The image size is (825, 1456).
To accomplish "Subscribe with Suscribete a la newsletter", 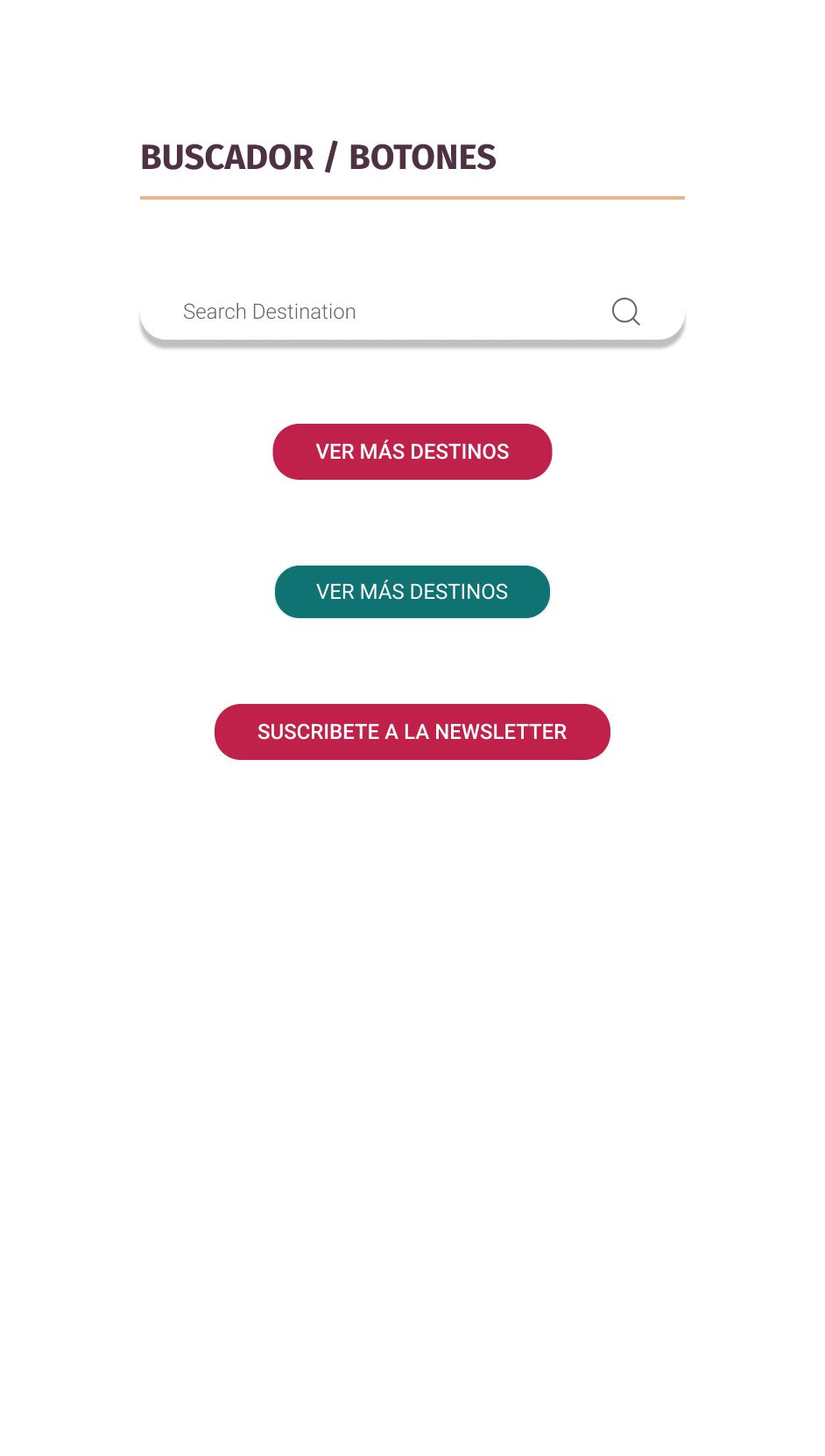I will coord(412,732).
